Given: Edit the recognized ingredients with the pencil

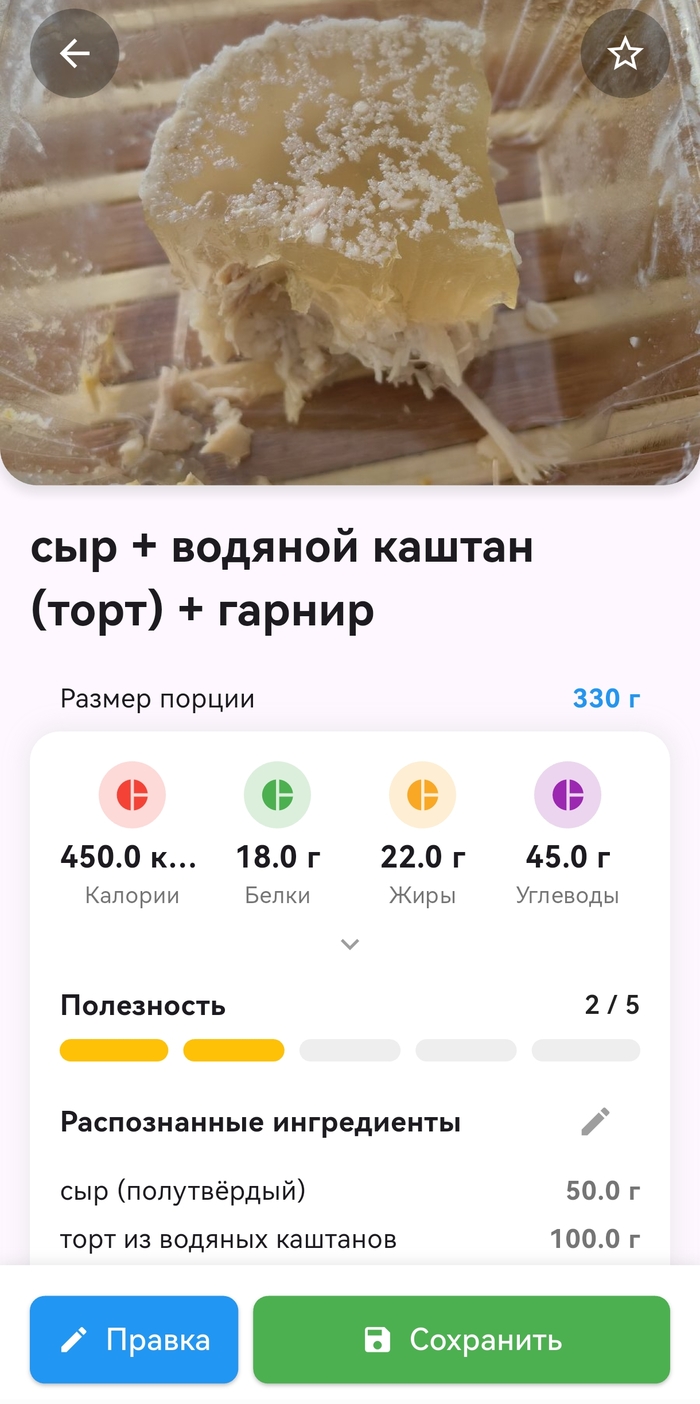Looking at the screenshot, I should pos(595,1122).
